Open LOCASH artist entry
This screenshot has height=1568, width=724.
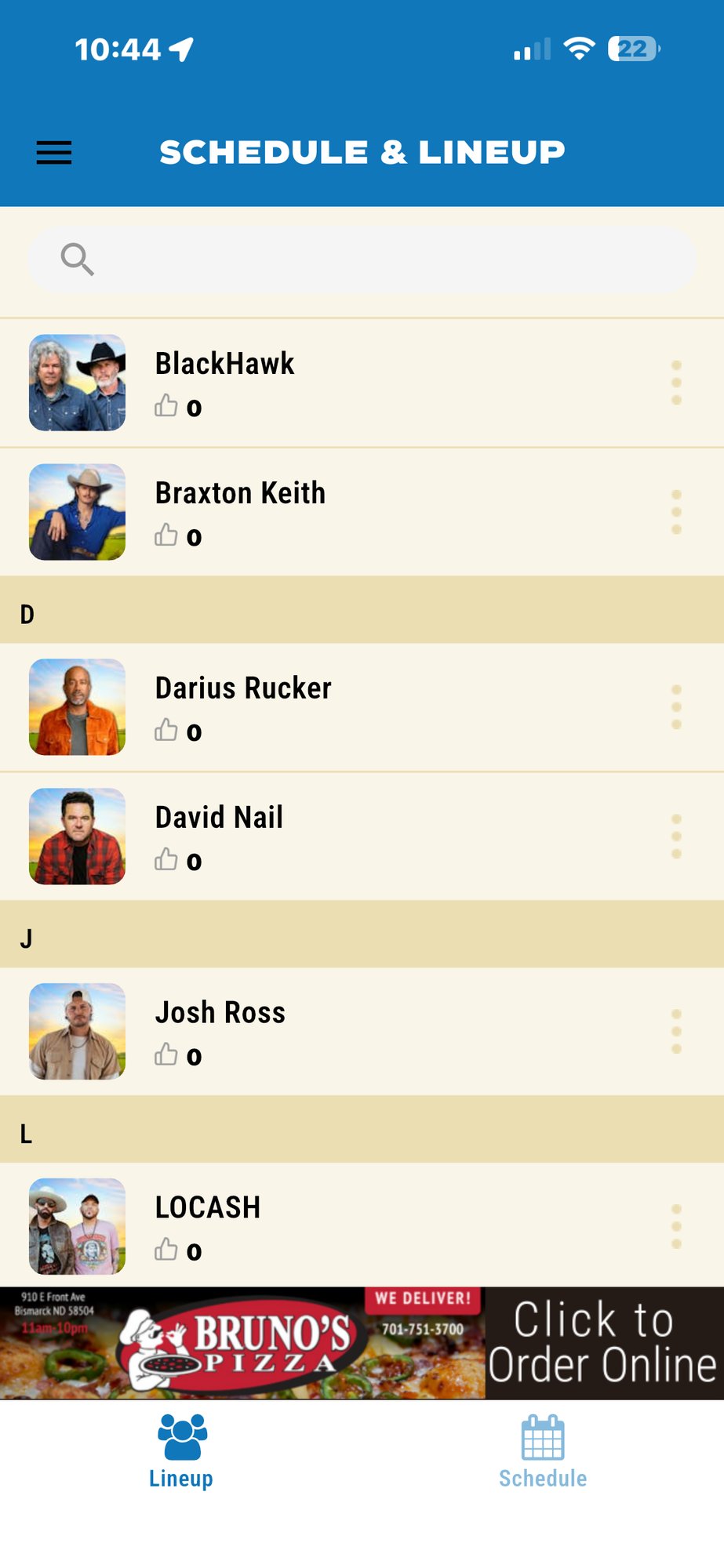208,1207
